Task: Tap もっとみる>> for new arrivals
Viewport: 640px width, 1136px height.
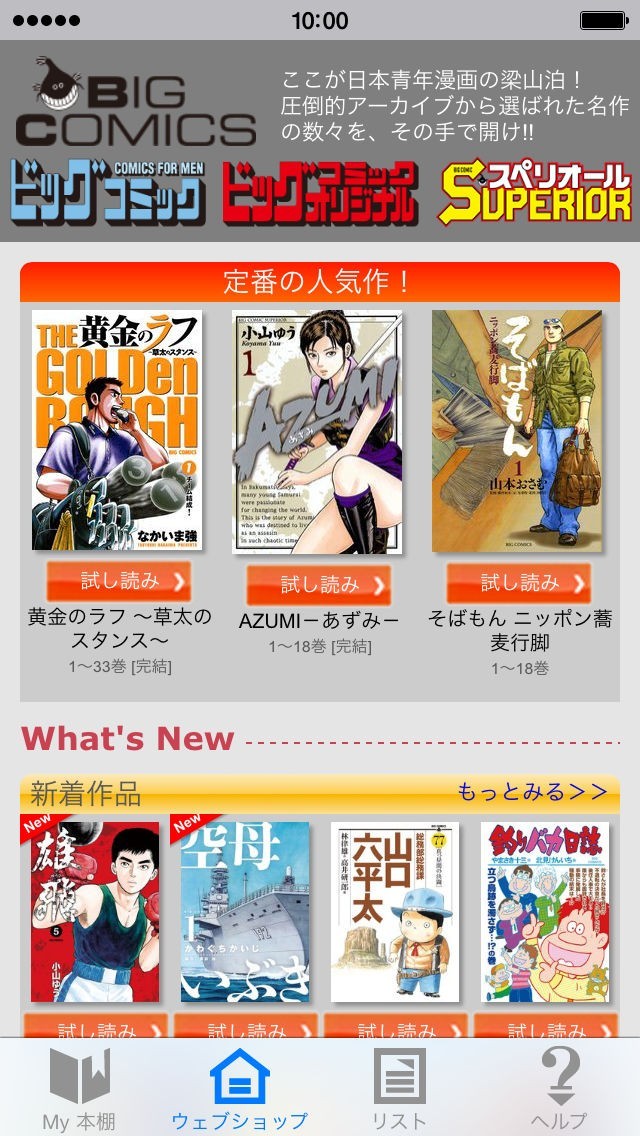Action: coord(532,792)
